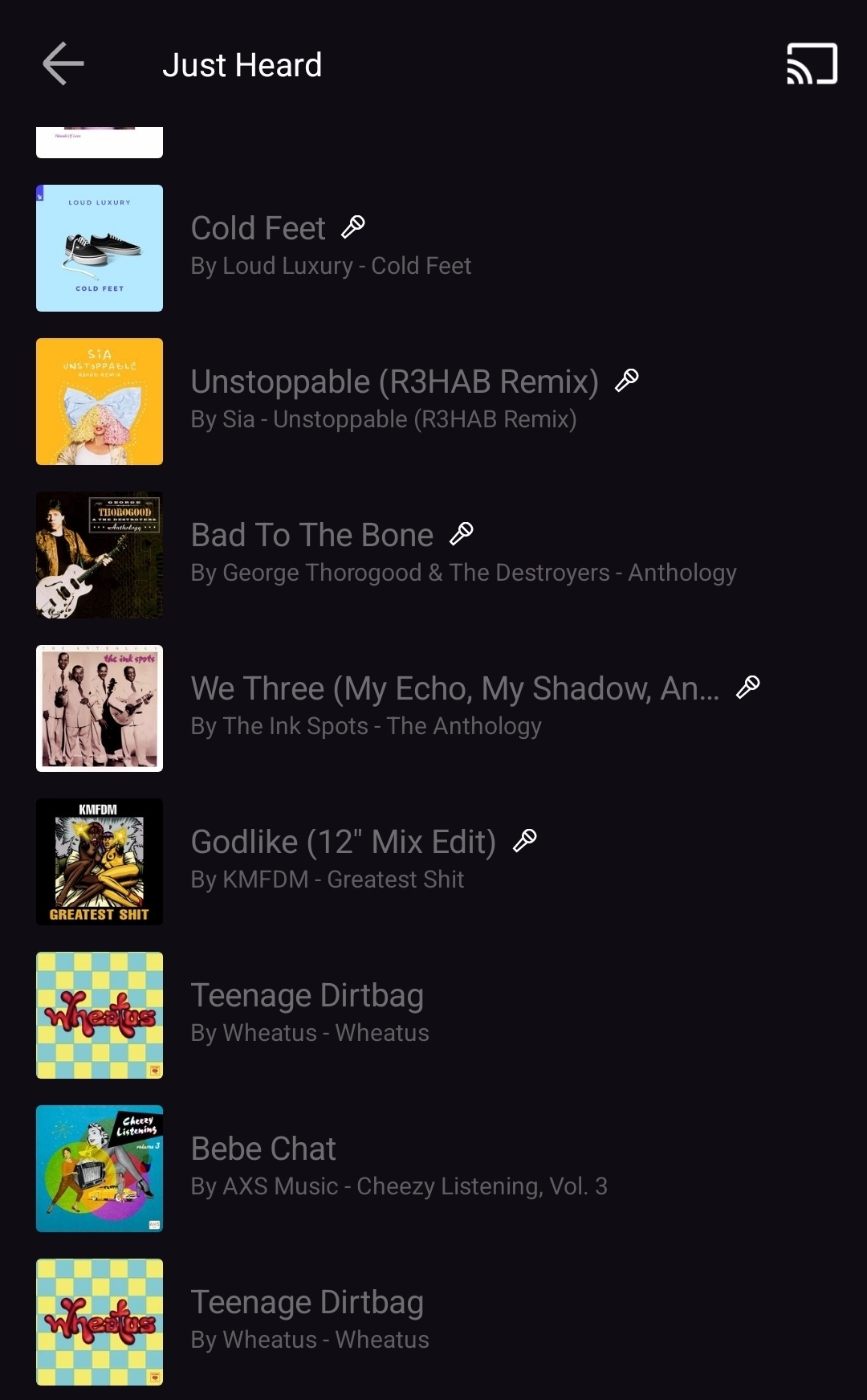Open Bad To The Bone track
This screenshot has height=1400, width=867.
[433, 555]
